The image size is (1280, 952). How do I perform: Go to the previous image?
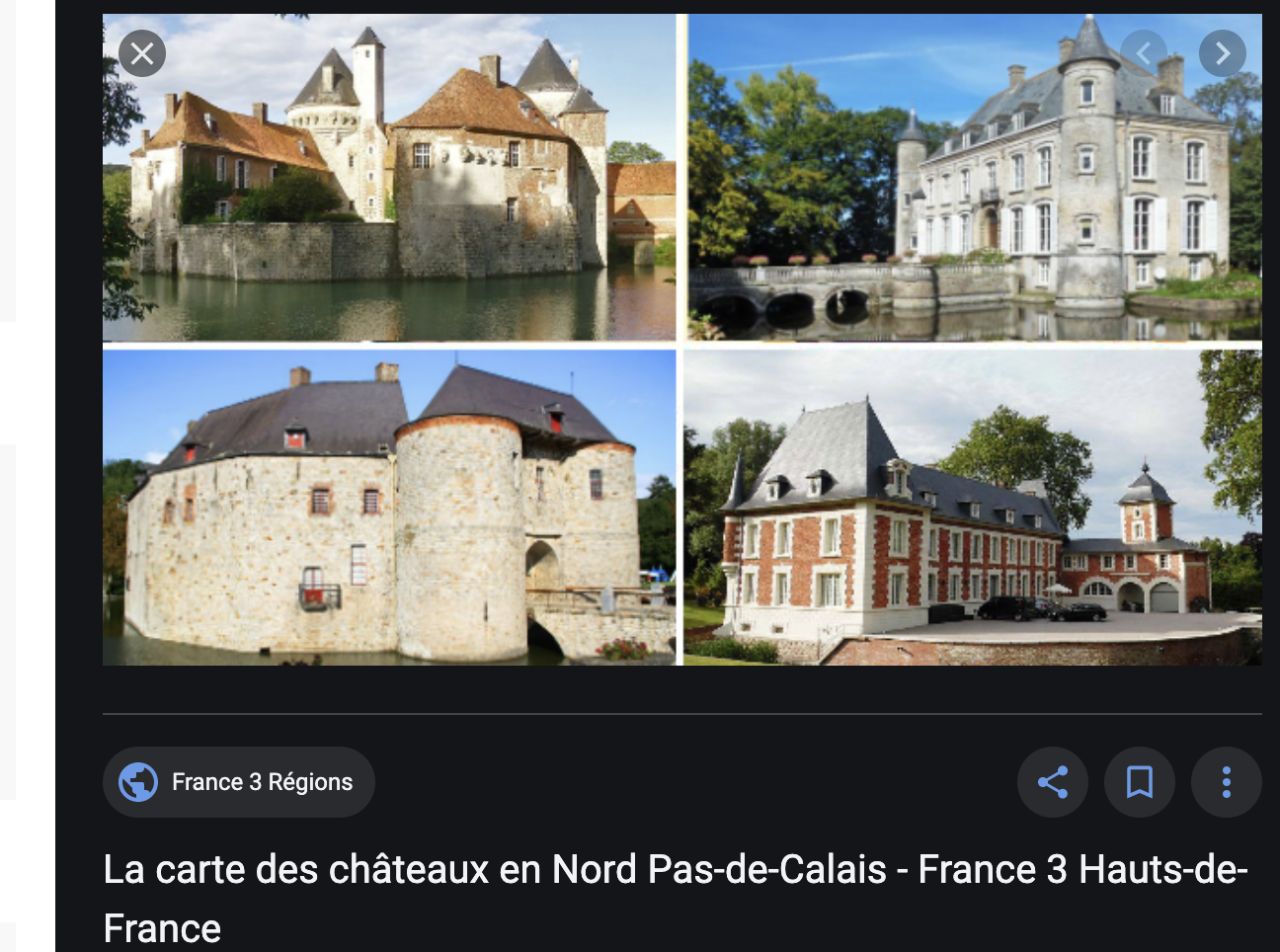coord(1144,53)
